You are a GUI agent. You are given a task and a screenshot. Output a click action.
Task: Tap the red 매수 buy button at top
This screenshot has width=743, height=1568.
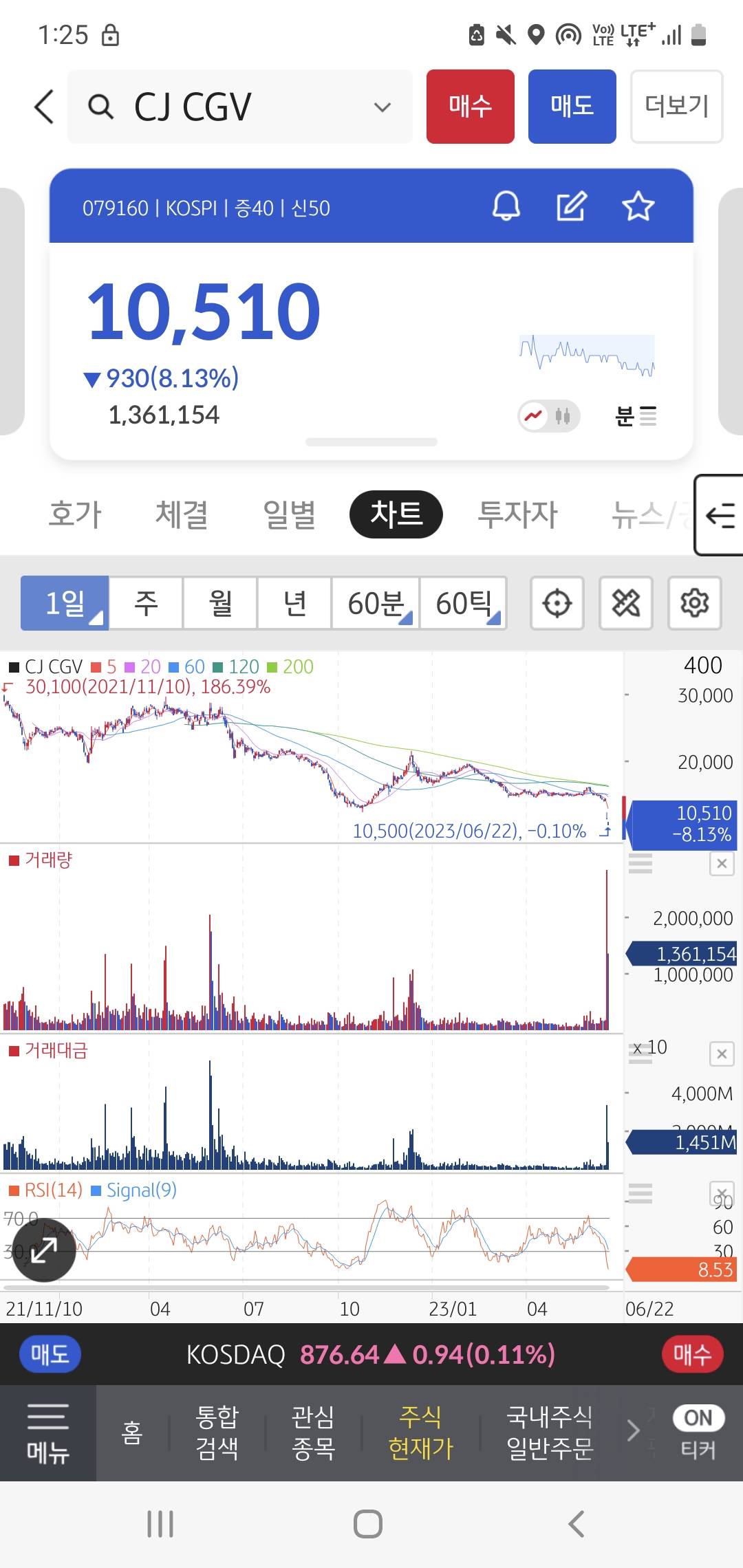point(470,107)
